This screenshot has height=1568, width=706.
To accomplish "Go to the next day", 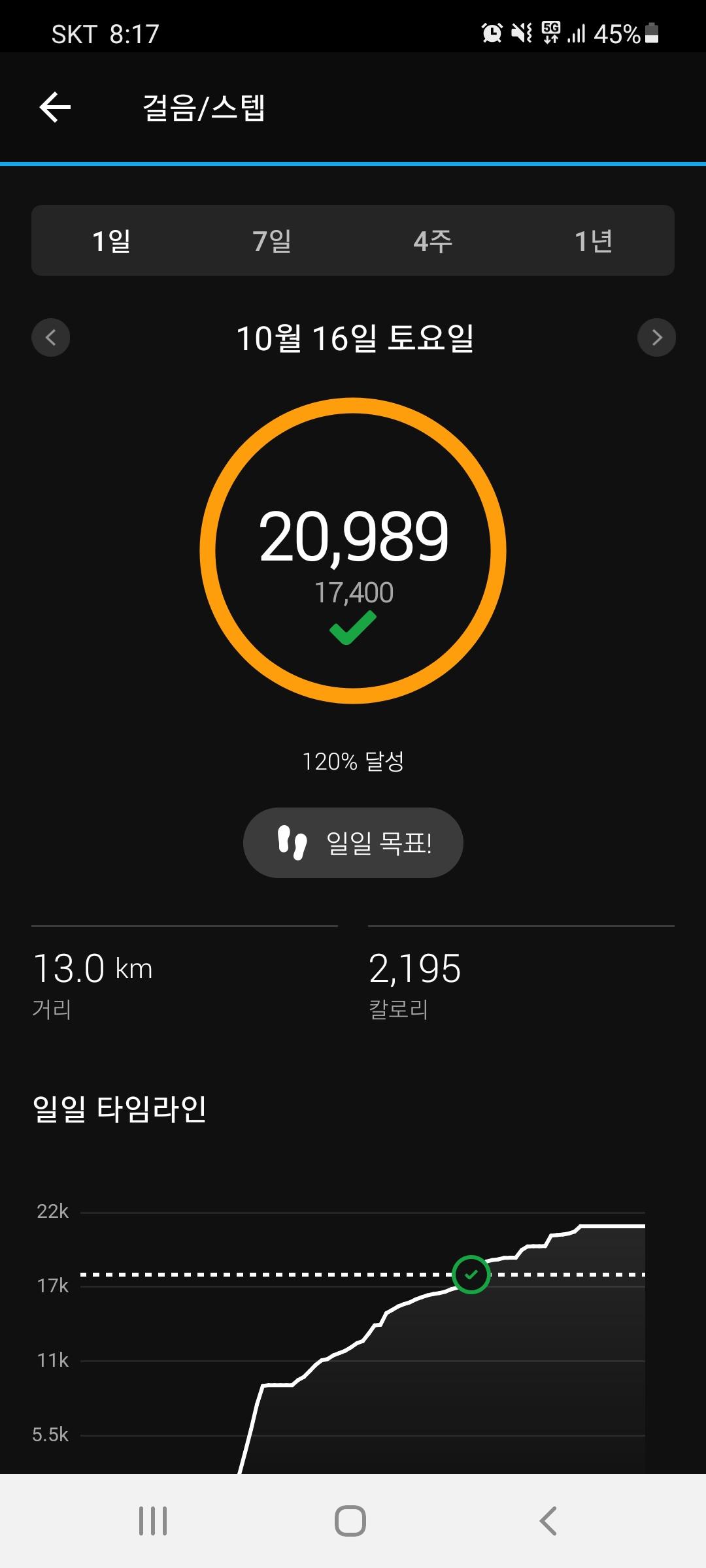I will [656, 337].
